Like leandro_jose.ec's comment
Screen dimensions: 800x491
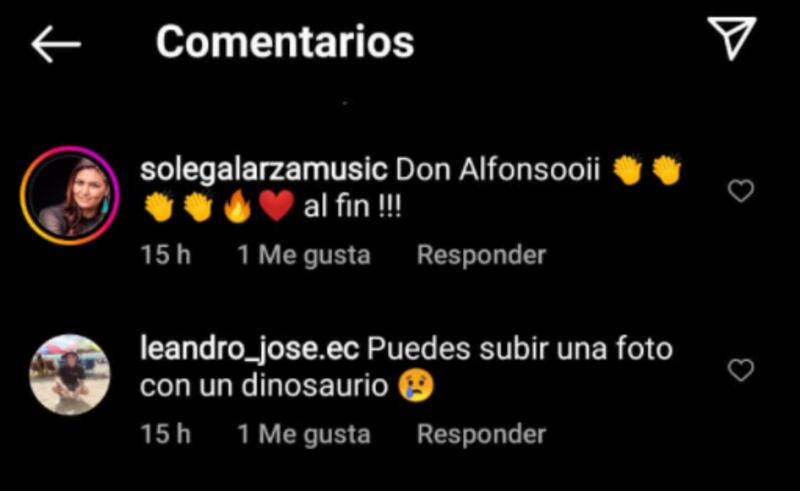740,371
